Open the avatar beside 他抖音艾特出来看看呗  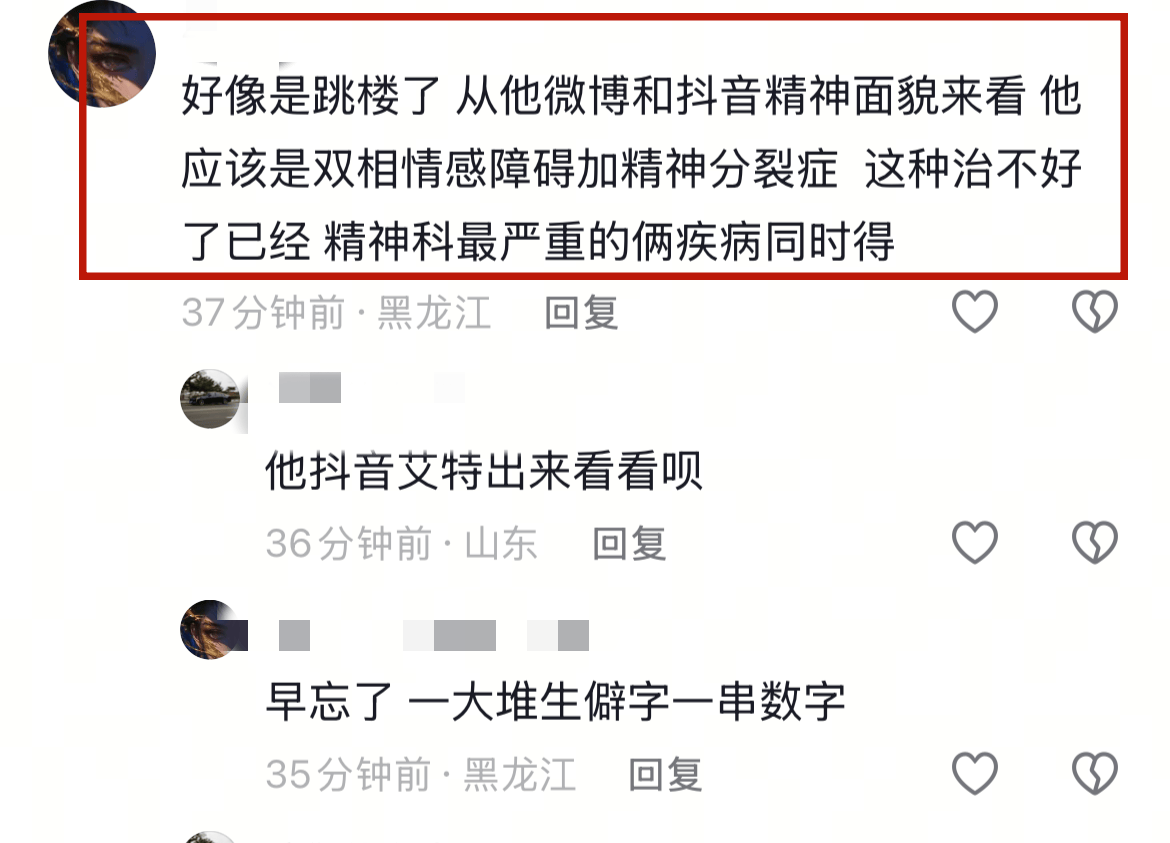210,399
